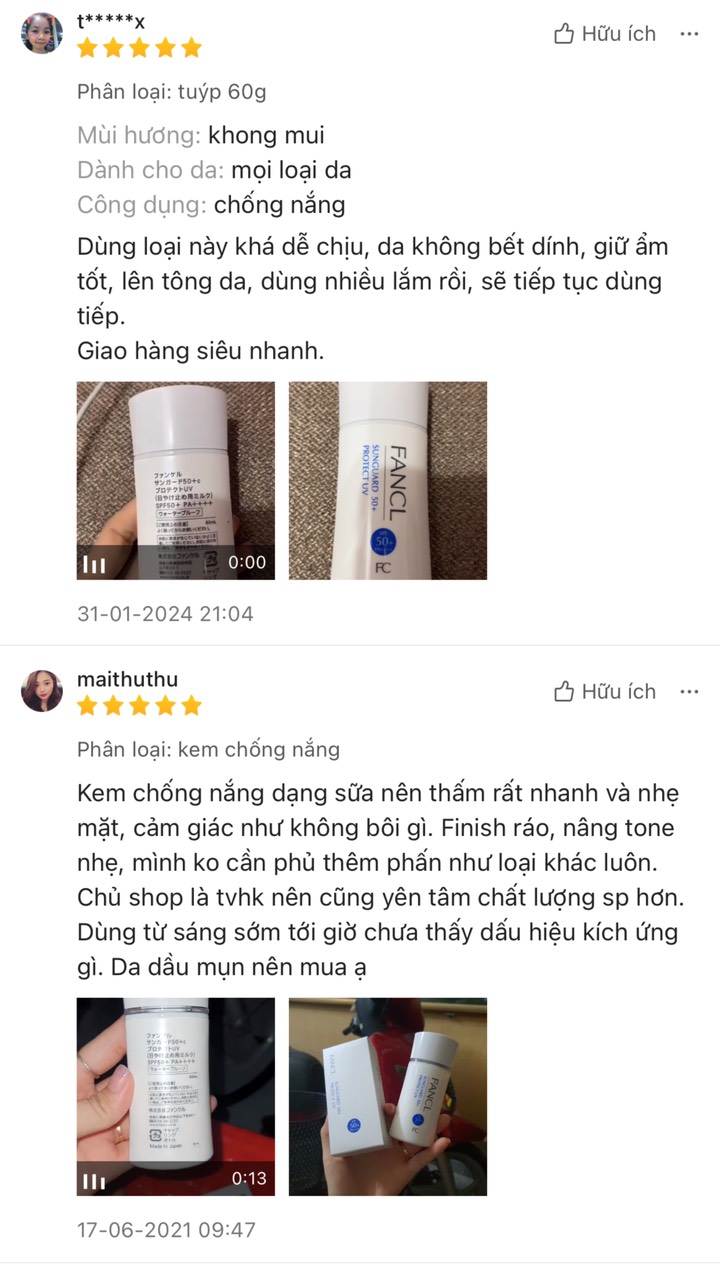
Task: Mark maithuthu's review as Hữu ích
Action: click(604, 692)
